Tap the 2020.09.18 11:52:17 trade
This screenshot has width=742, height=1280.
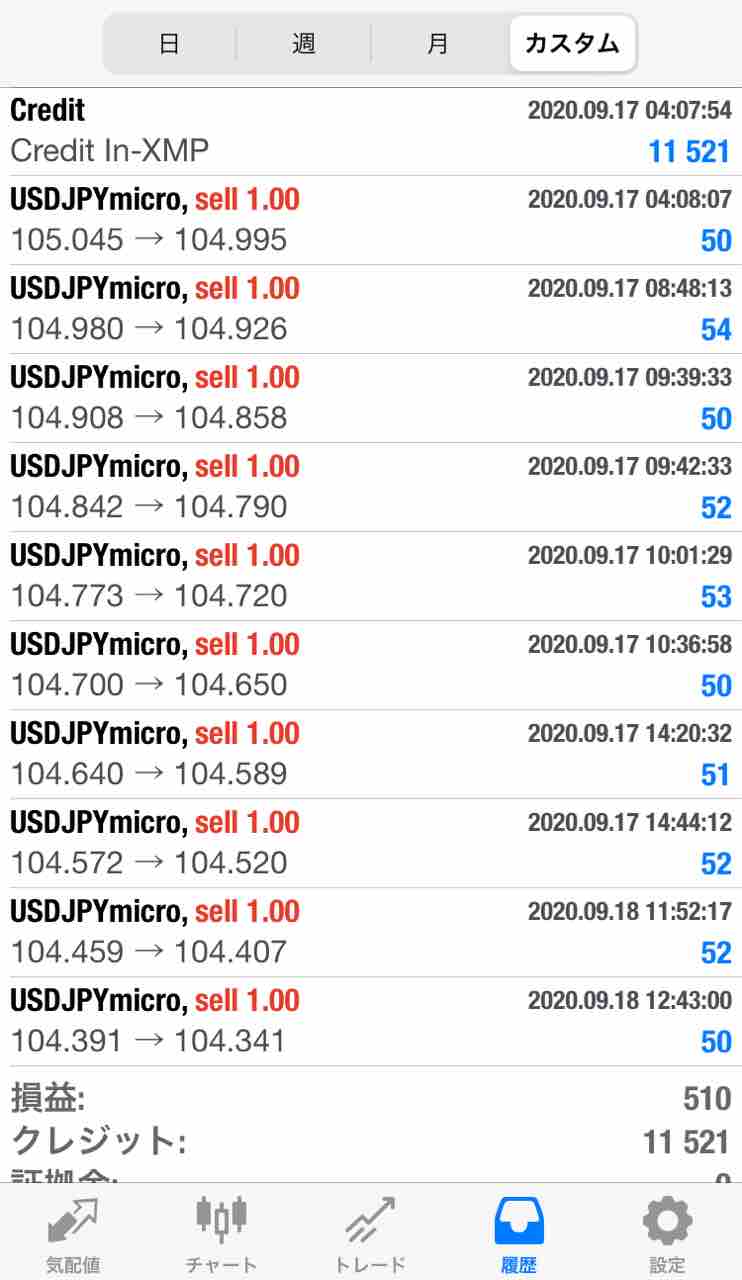pos(370,932)
